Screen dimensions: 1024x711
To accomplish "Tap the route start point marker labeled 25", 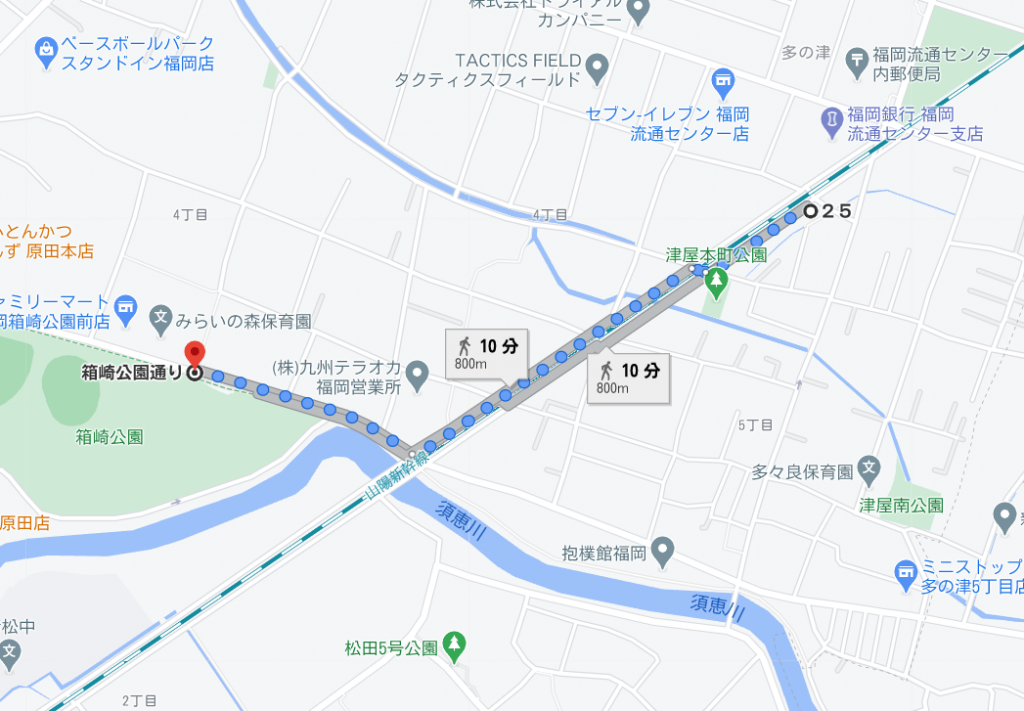I will 811,211.
